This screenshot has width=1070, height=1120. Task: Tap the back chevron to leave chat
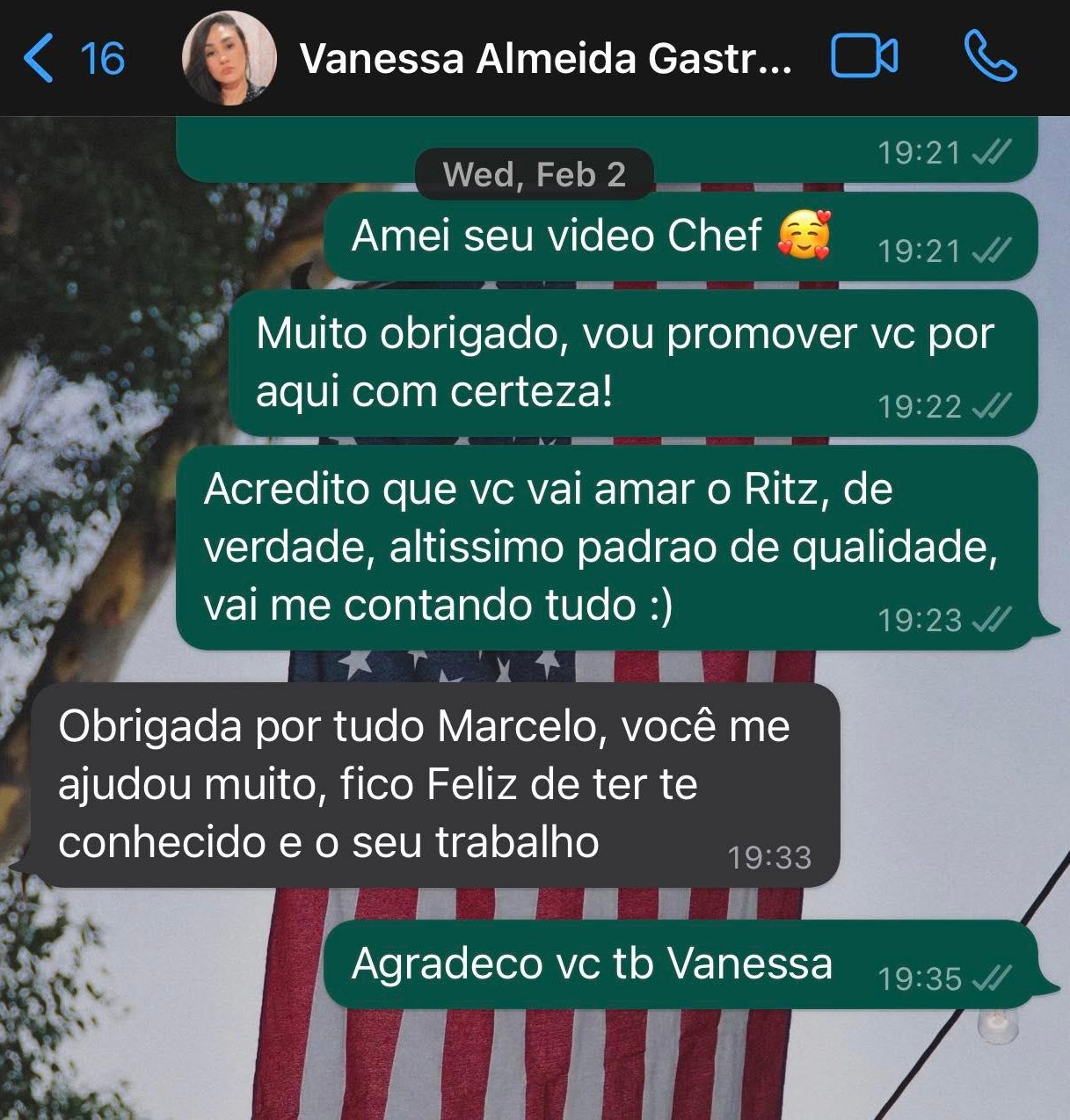coord(37,58)
